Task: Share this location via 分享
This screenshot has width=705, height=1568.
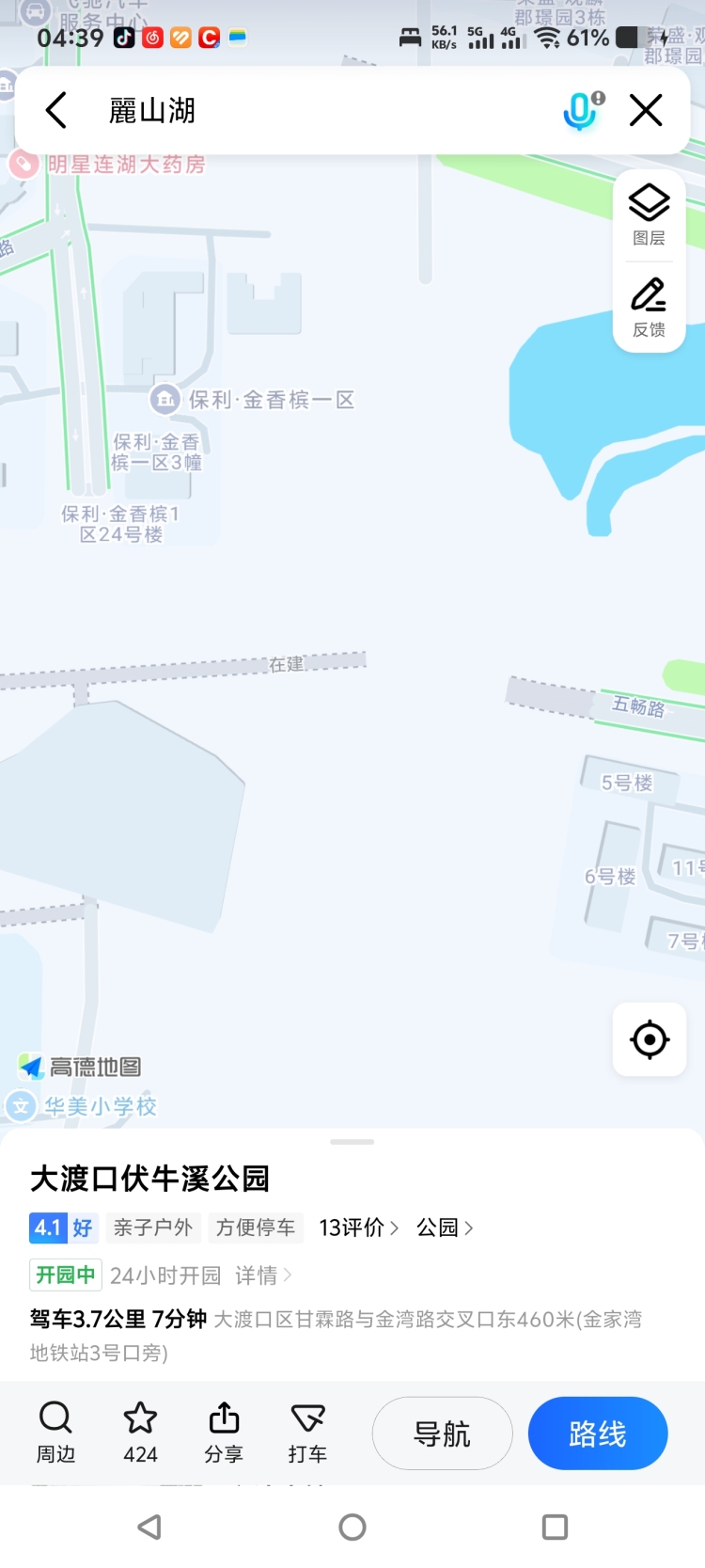Action: 224,1433
